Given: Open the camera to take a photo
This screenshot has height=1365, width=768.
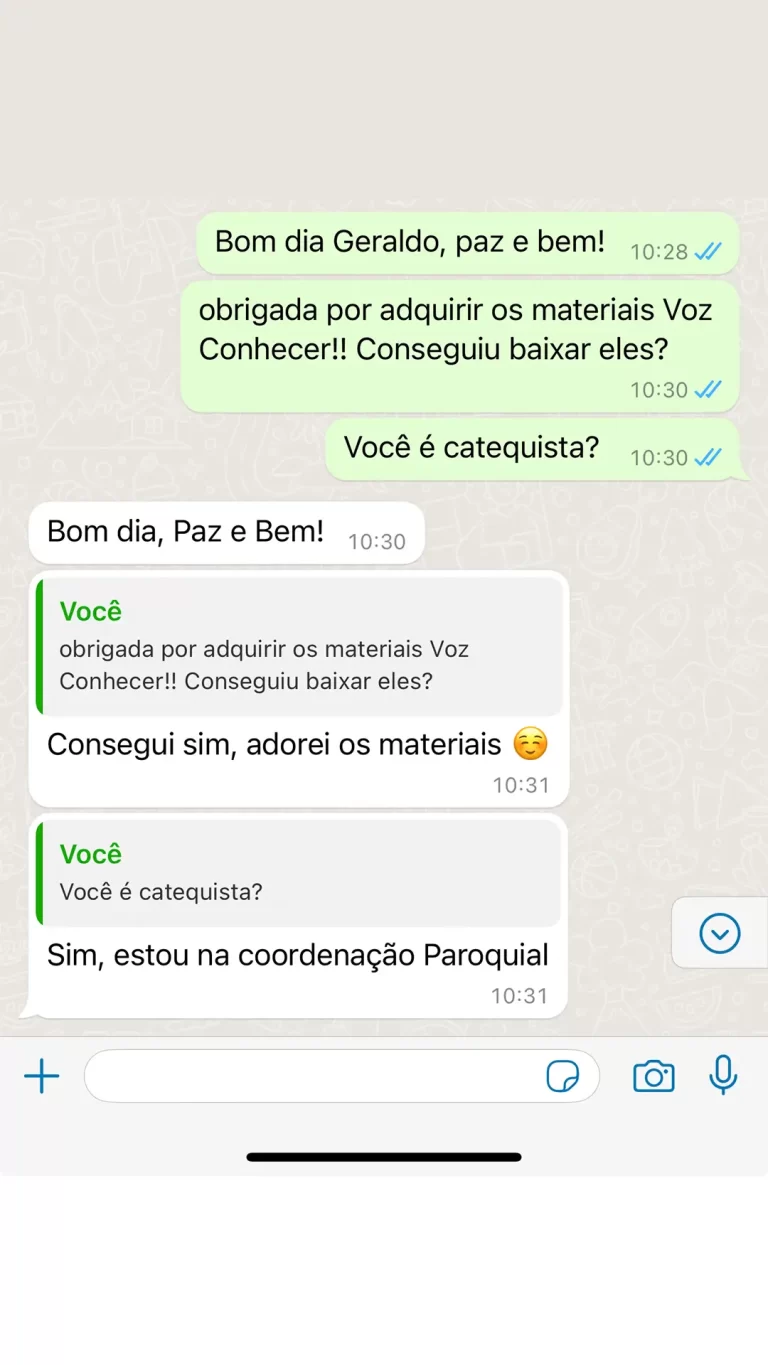Looking at the screenshot, I should [653, 1076].
